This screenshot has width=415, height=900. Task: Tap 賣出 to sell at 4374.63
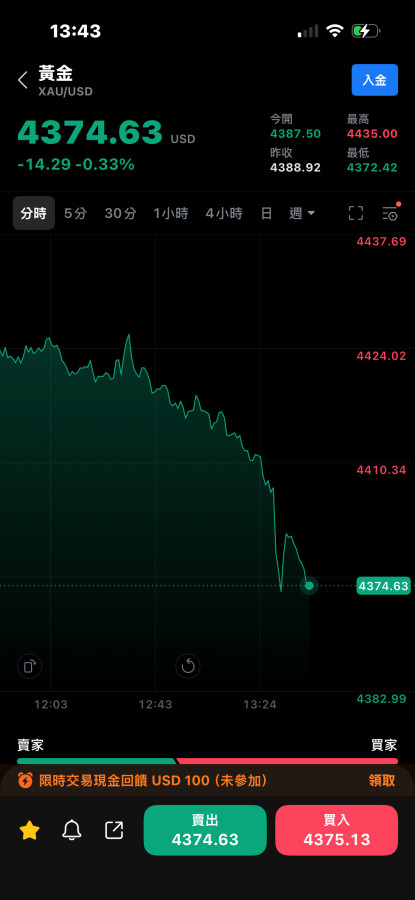[205, 830]
